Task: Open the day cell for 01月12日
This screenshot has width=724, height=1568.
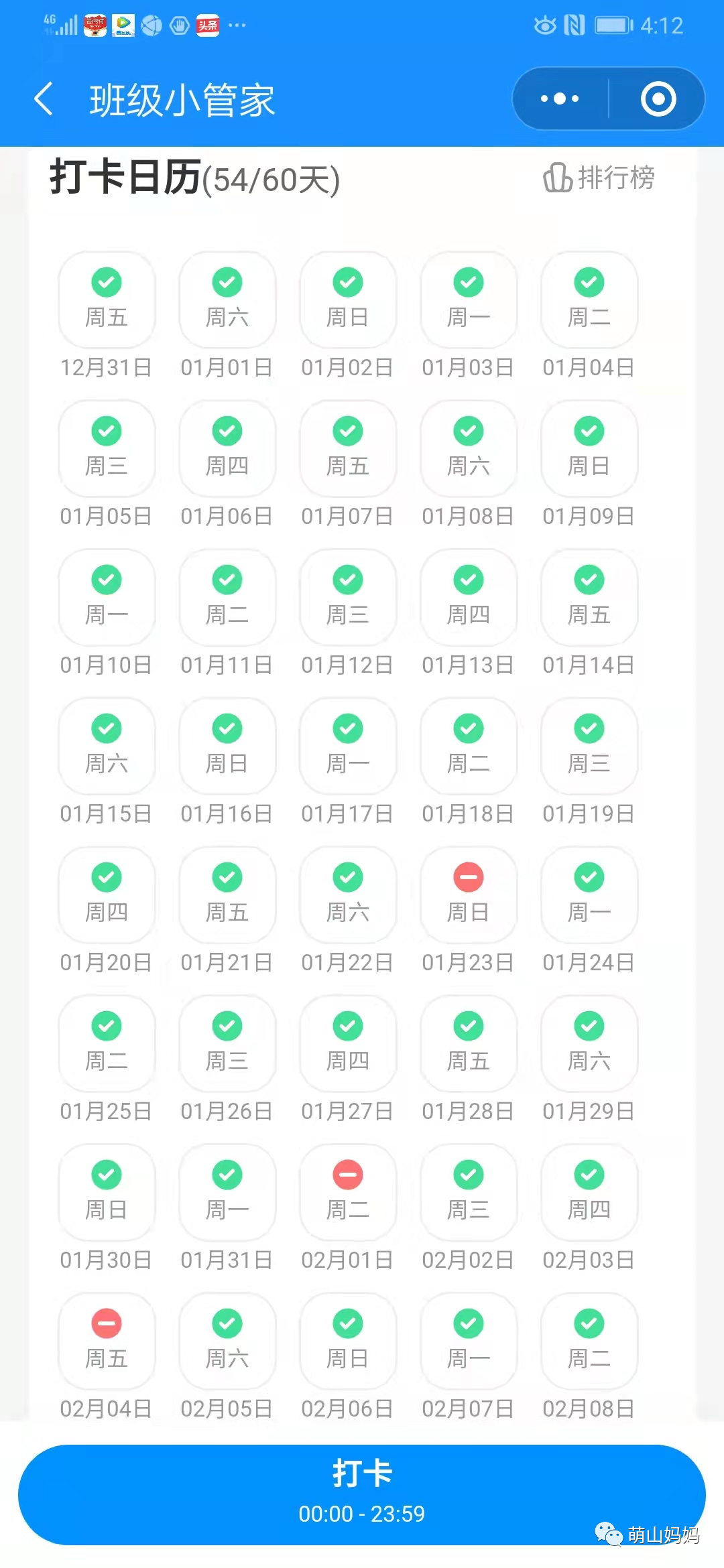Action: click(x=348, y=597)
